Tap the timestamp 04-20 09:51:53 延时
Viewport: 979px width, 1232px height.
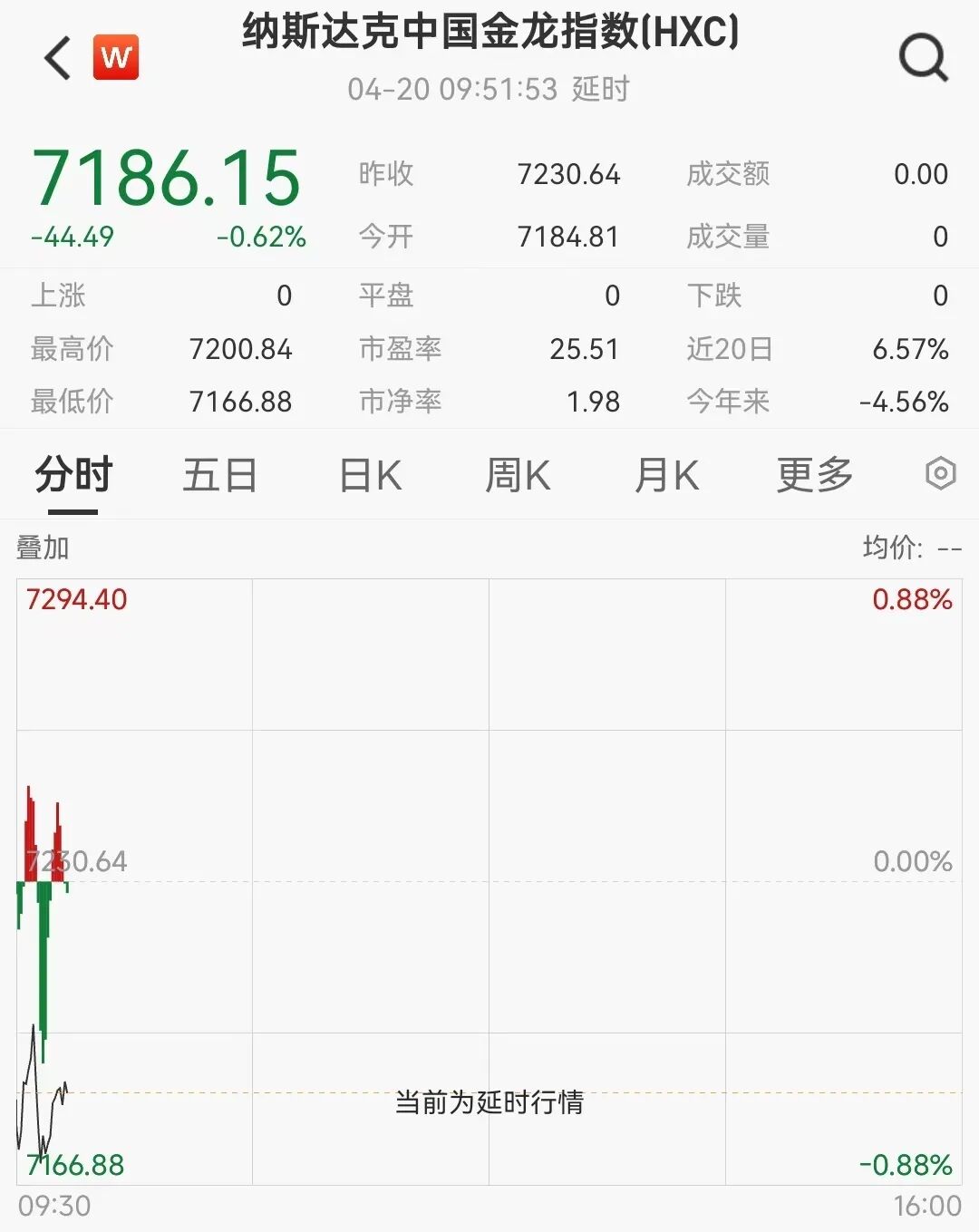tap(489, 90)
